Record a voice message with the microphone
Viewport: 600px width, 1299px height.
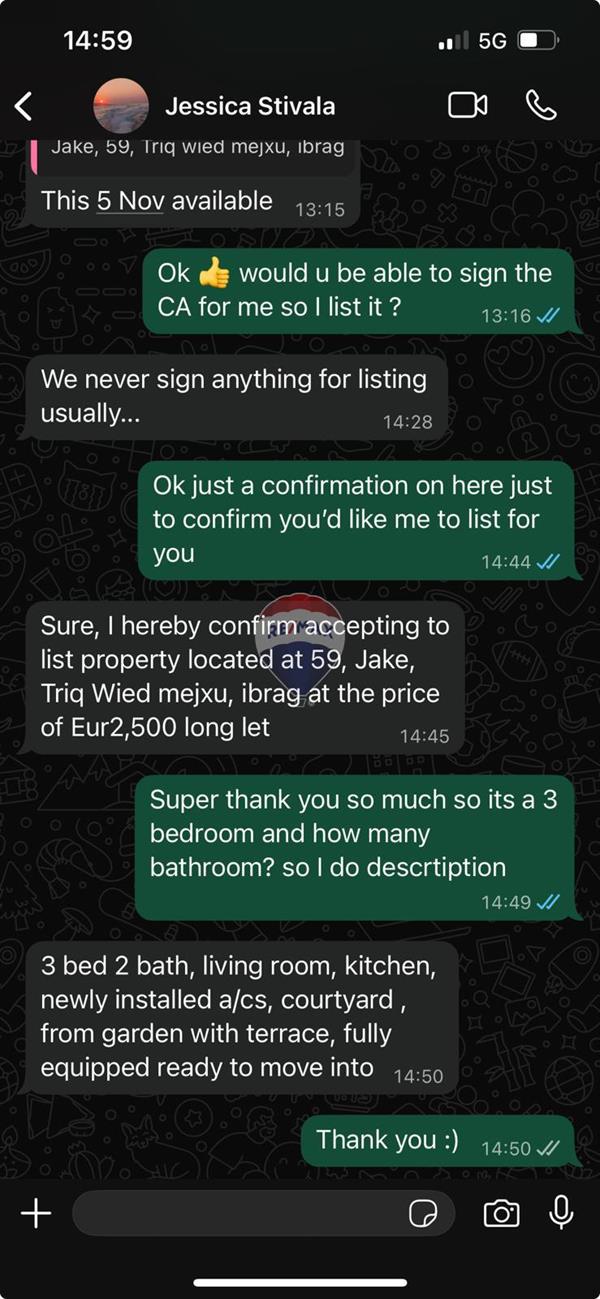pyautogui.click(x=562, y=1213)
